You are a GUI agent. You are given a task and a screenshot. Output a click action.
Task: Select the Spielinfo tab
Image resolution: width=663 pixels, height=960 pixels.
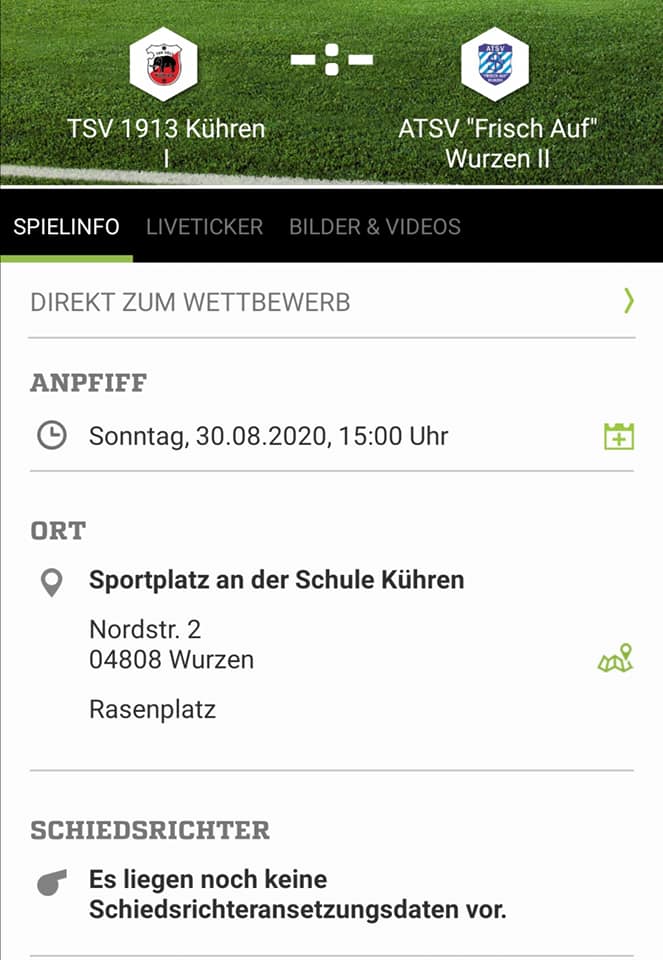[x=66, y=227]
